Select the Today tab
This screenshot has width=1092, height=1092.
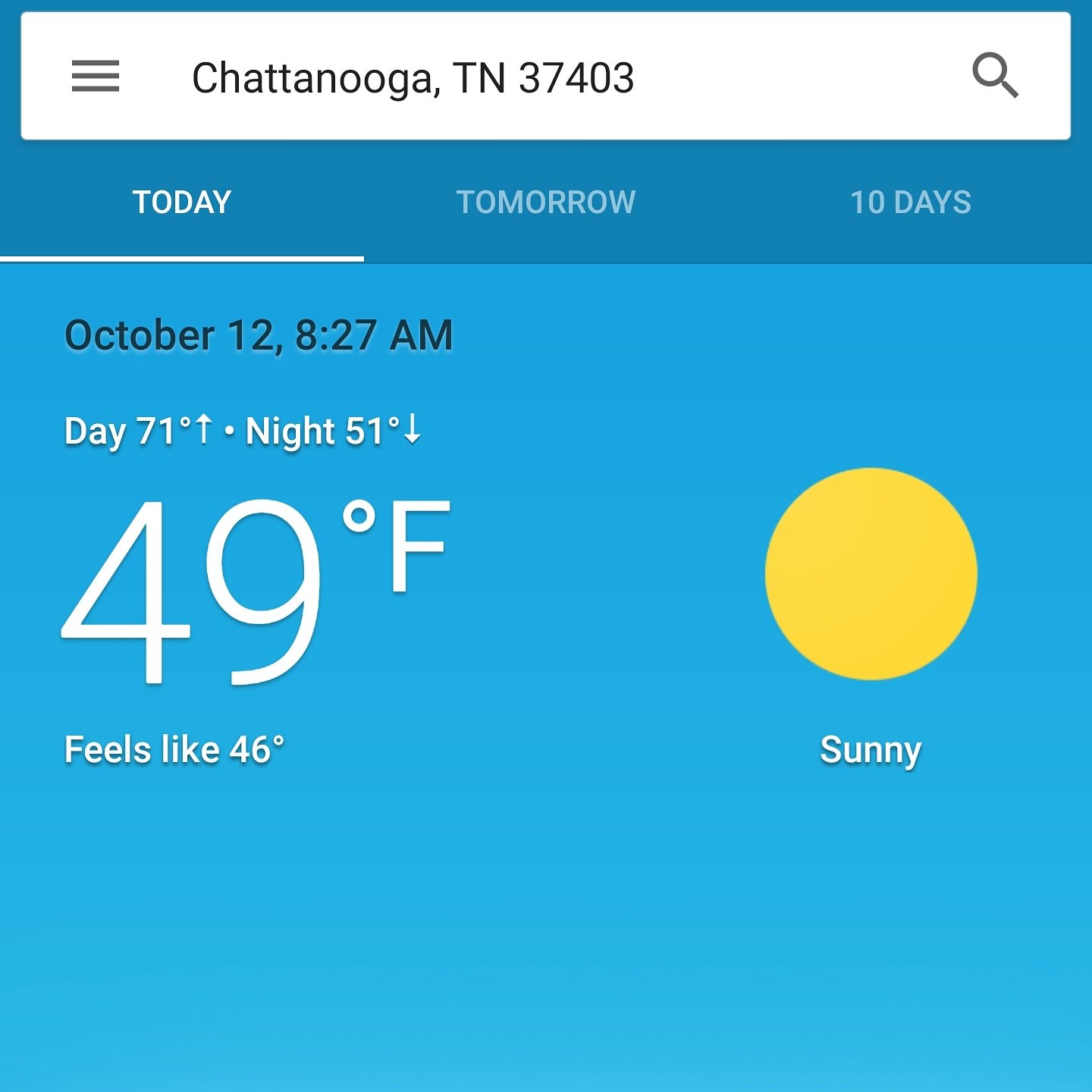[x=182, y=202]
